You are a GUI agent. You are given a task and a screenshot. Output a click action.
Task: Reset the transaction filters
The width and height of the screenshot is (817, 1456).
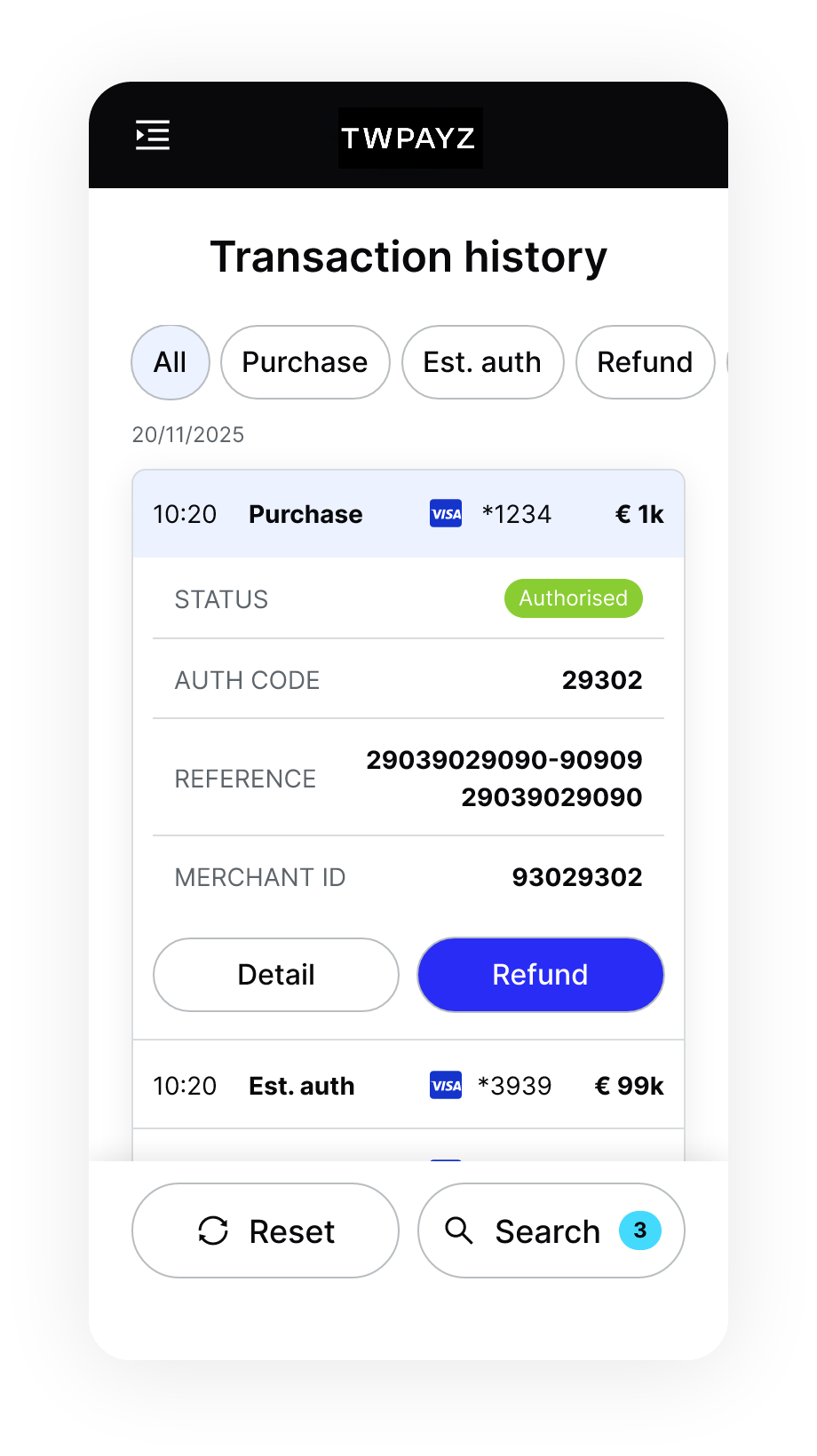point(266,1230)
